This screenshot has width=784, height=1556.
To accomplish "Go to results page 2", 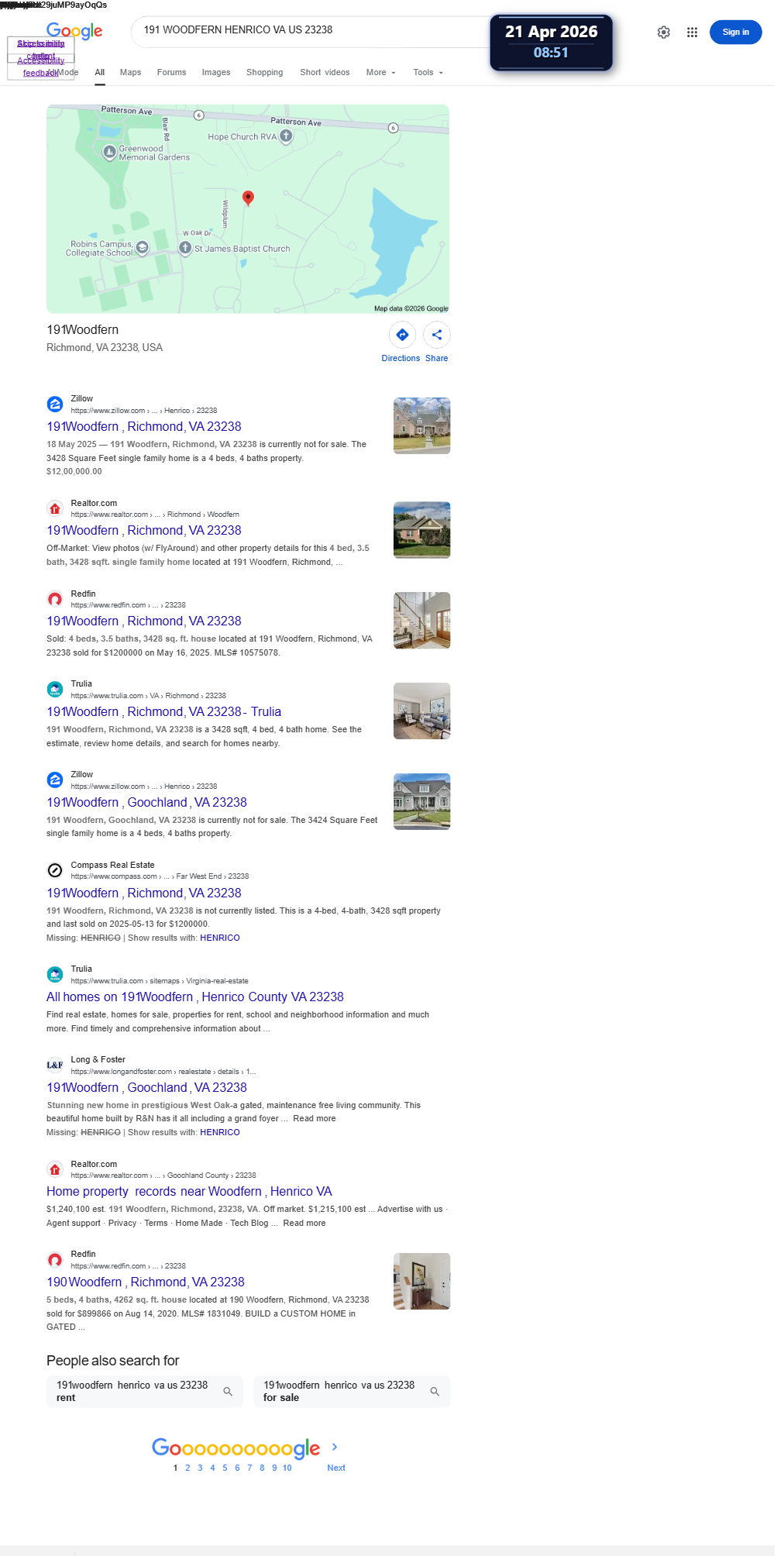I will (187, 1468).
